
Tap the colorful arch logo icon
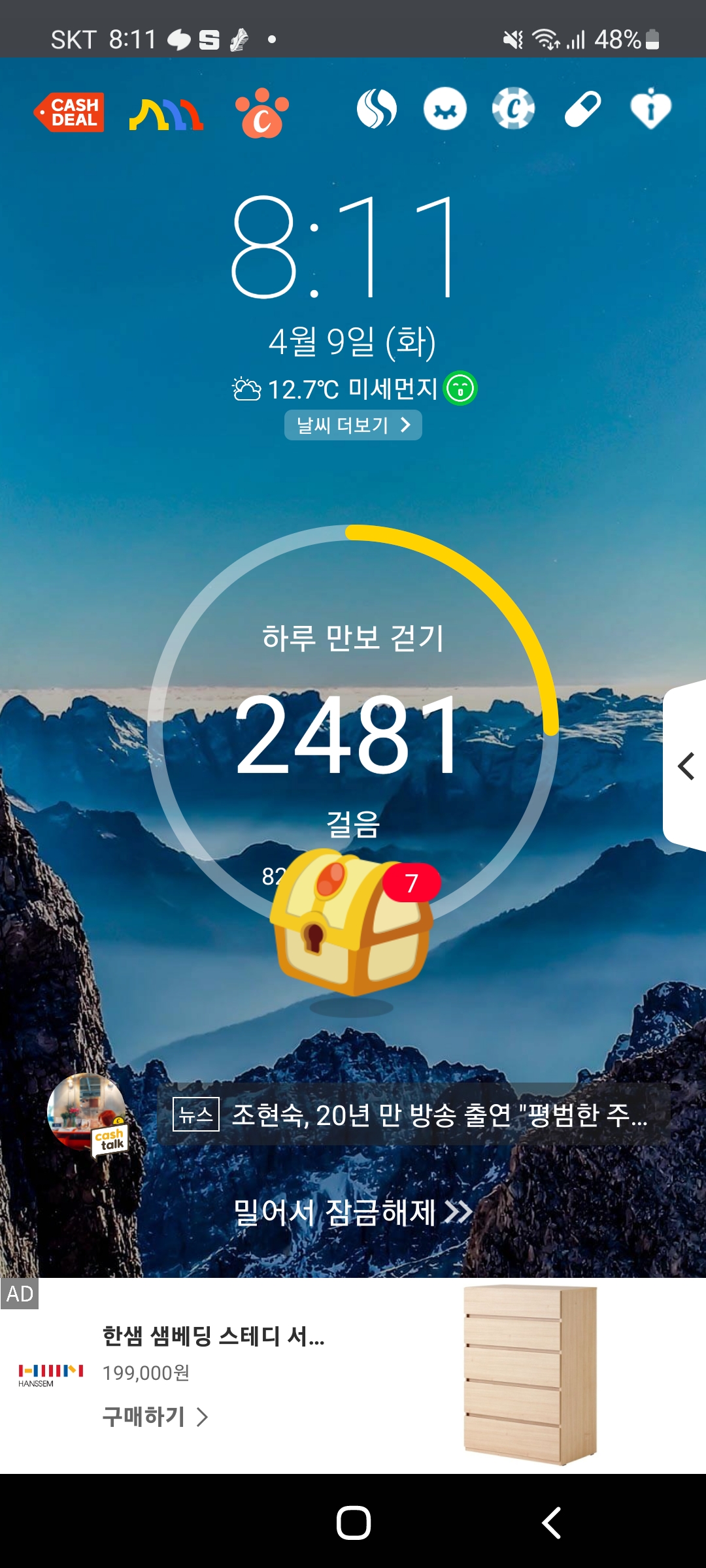coord(166,114)
